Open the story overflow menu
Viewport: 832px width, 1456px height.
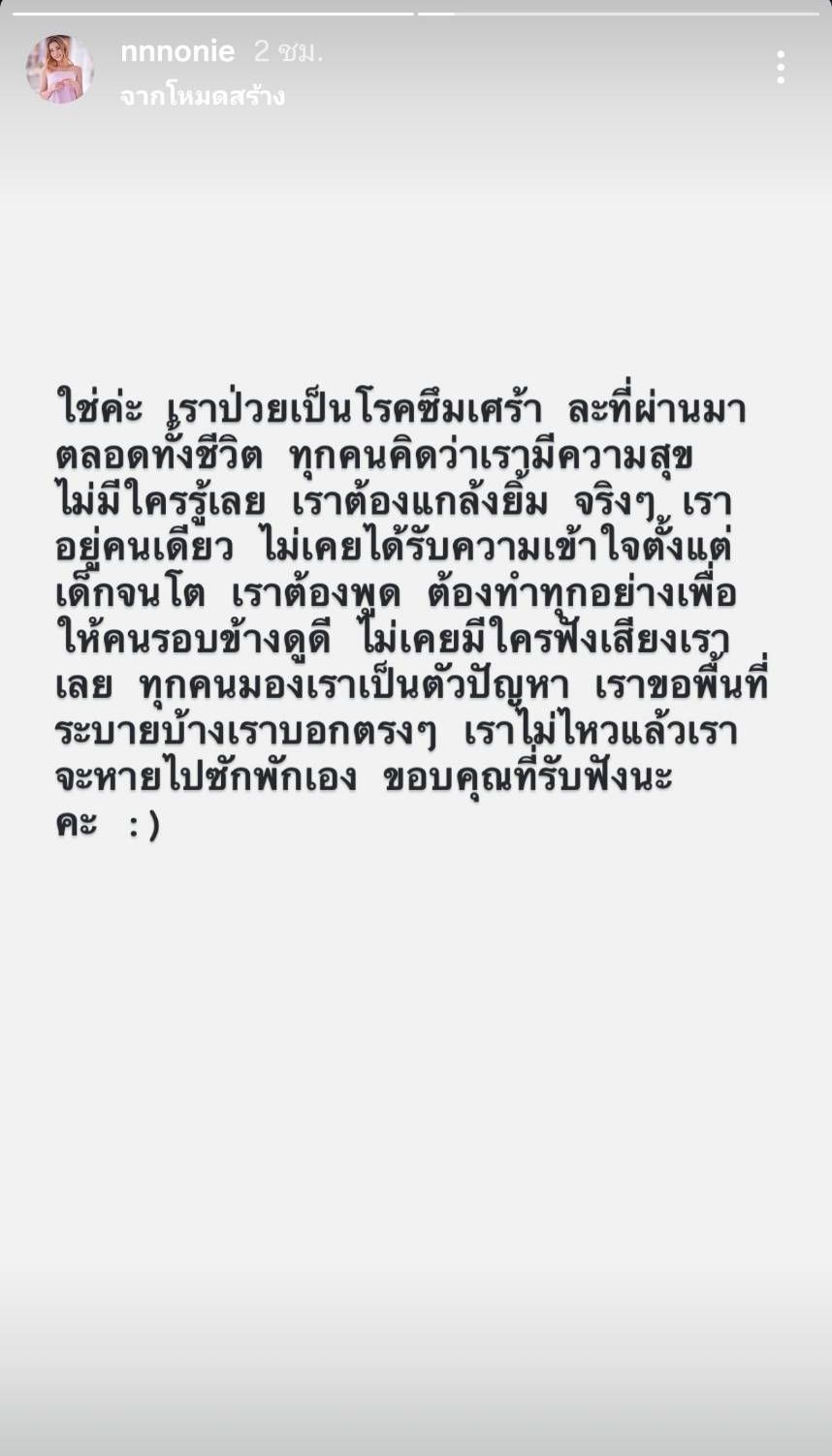point(780,68)
